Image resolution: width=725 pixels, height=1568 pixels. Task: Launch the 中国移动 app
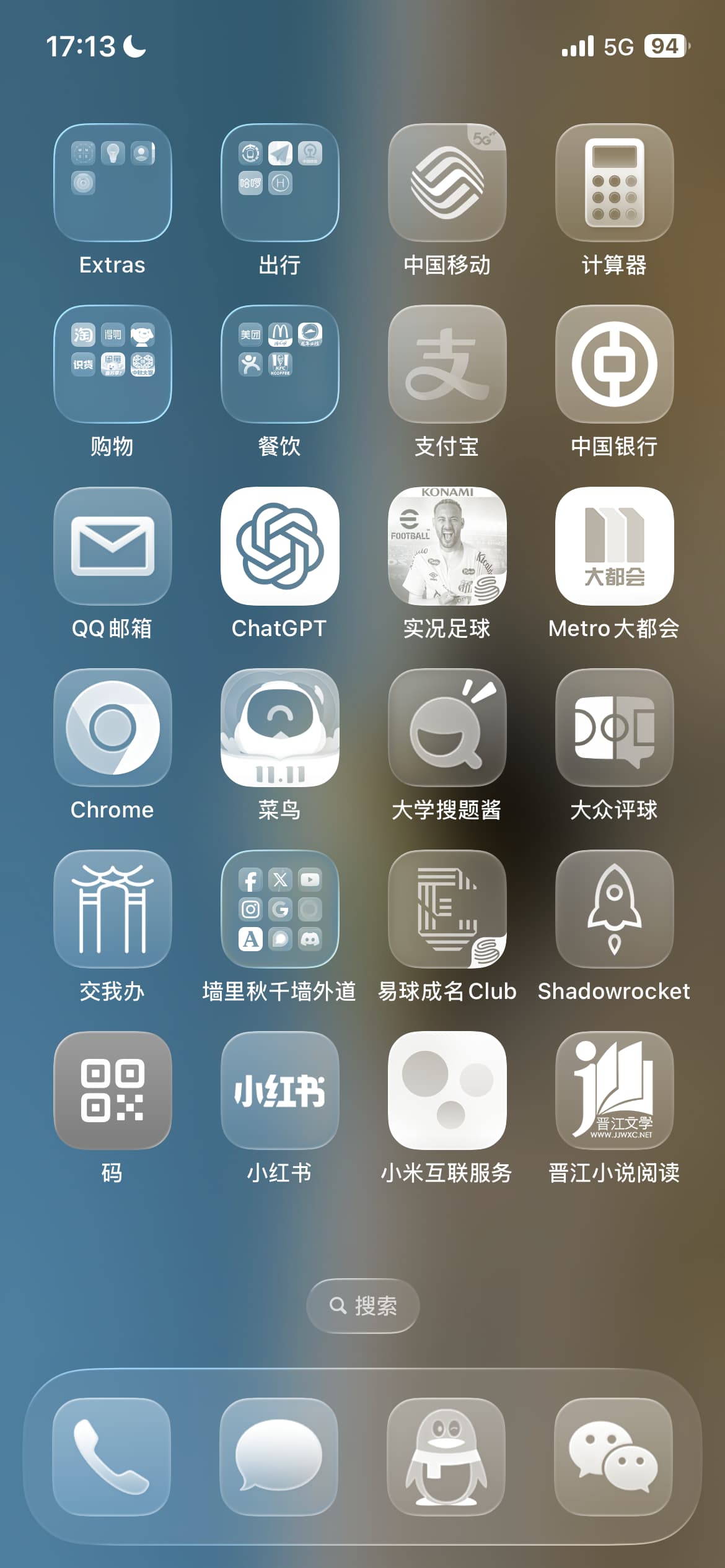[447, 183]
